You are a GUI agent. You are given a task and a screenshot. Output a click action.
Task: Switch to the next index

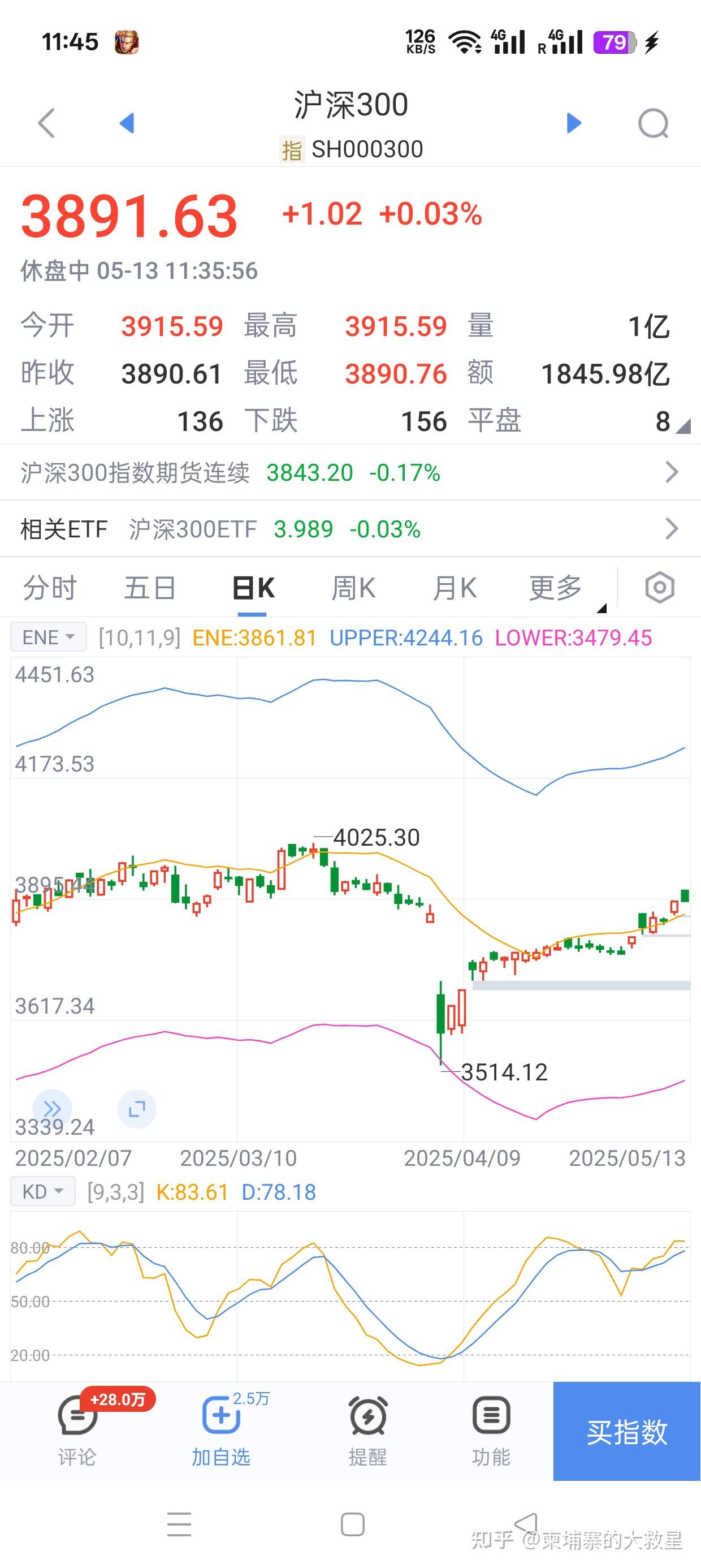pos(573,123)
